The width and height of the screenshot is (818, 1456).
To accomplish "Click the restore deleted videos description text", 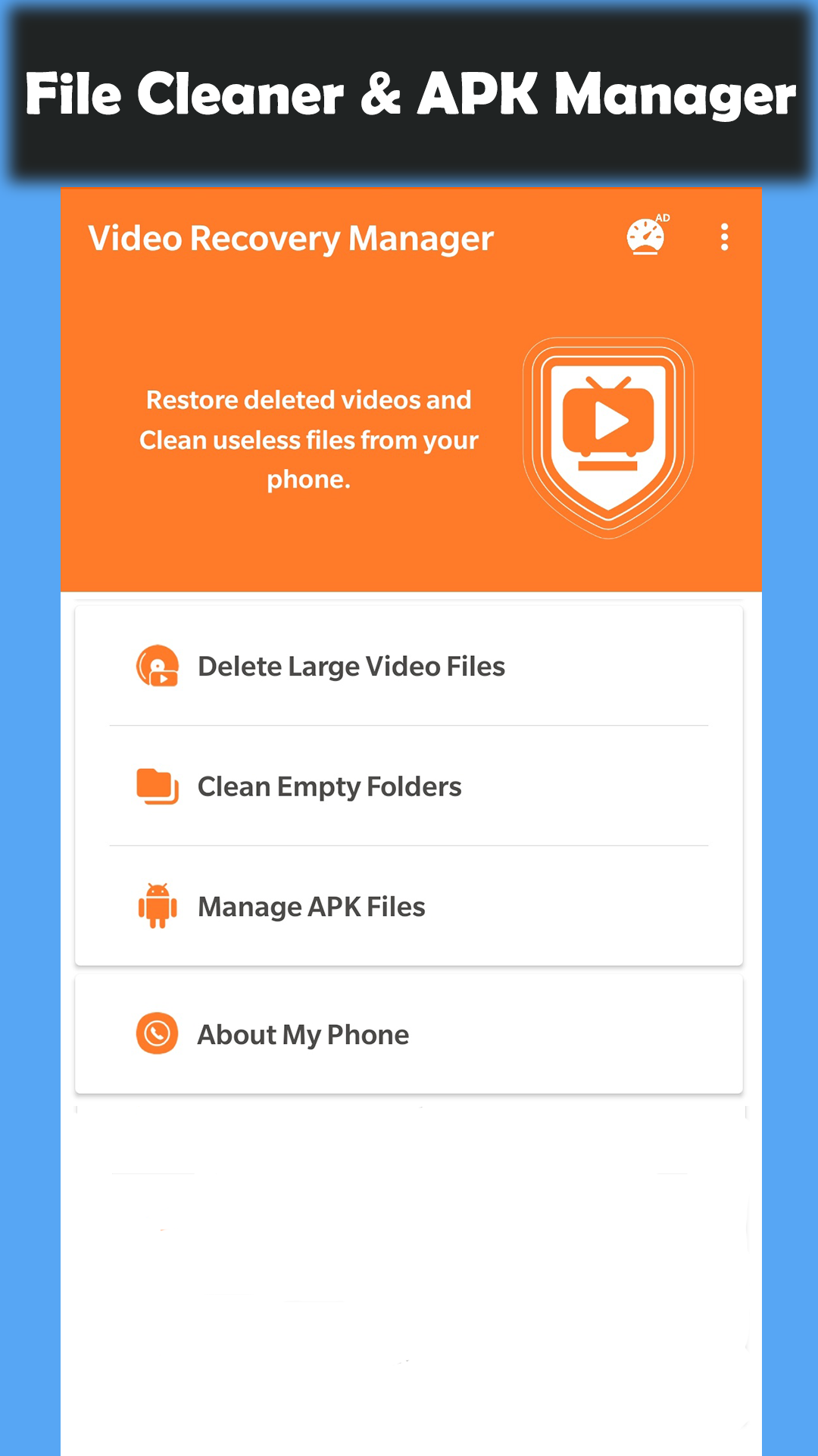I will pos(308,439).
